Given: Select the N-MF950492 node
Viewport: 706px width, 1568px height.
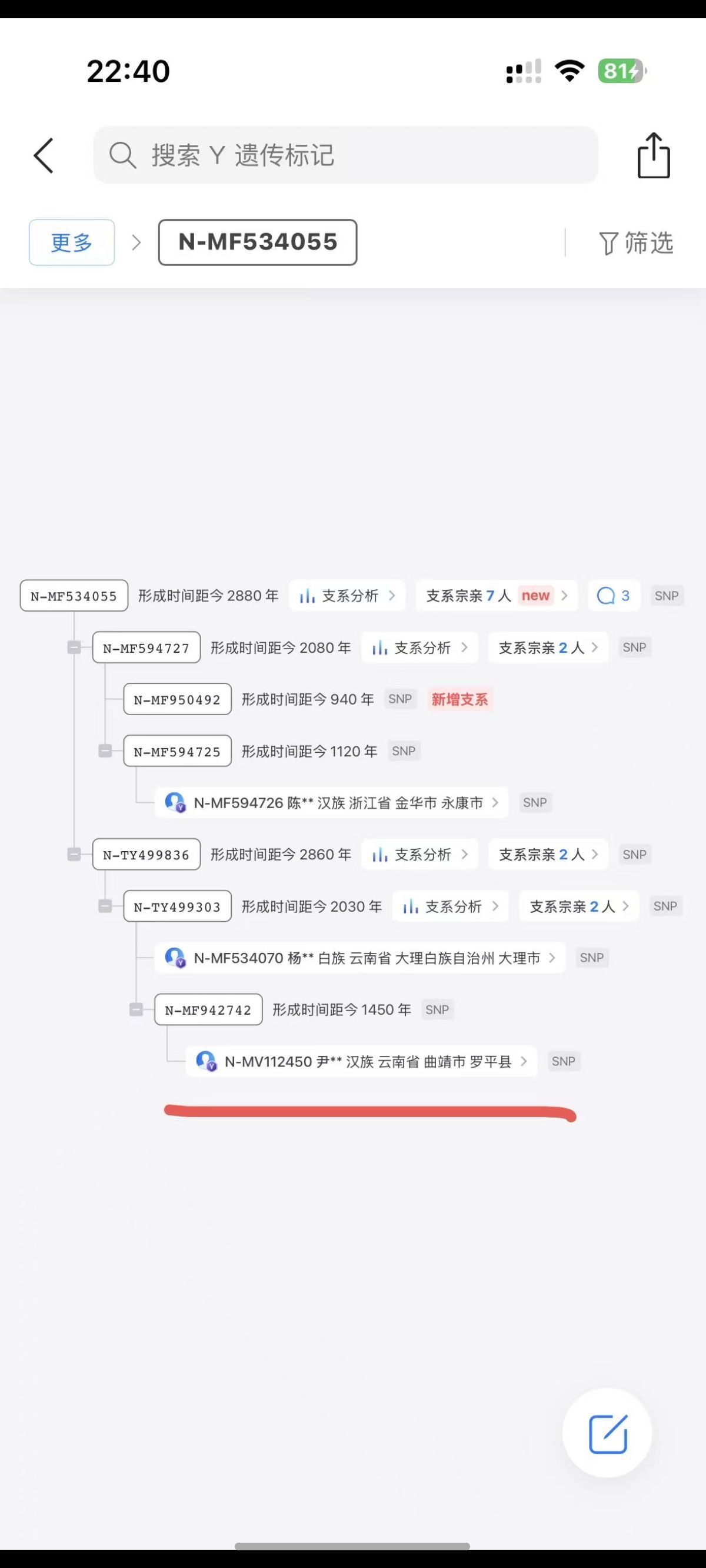Looking at the screenshot, I should tap(177, 699).
